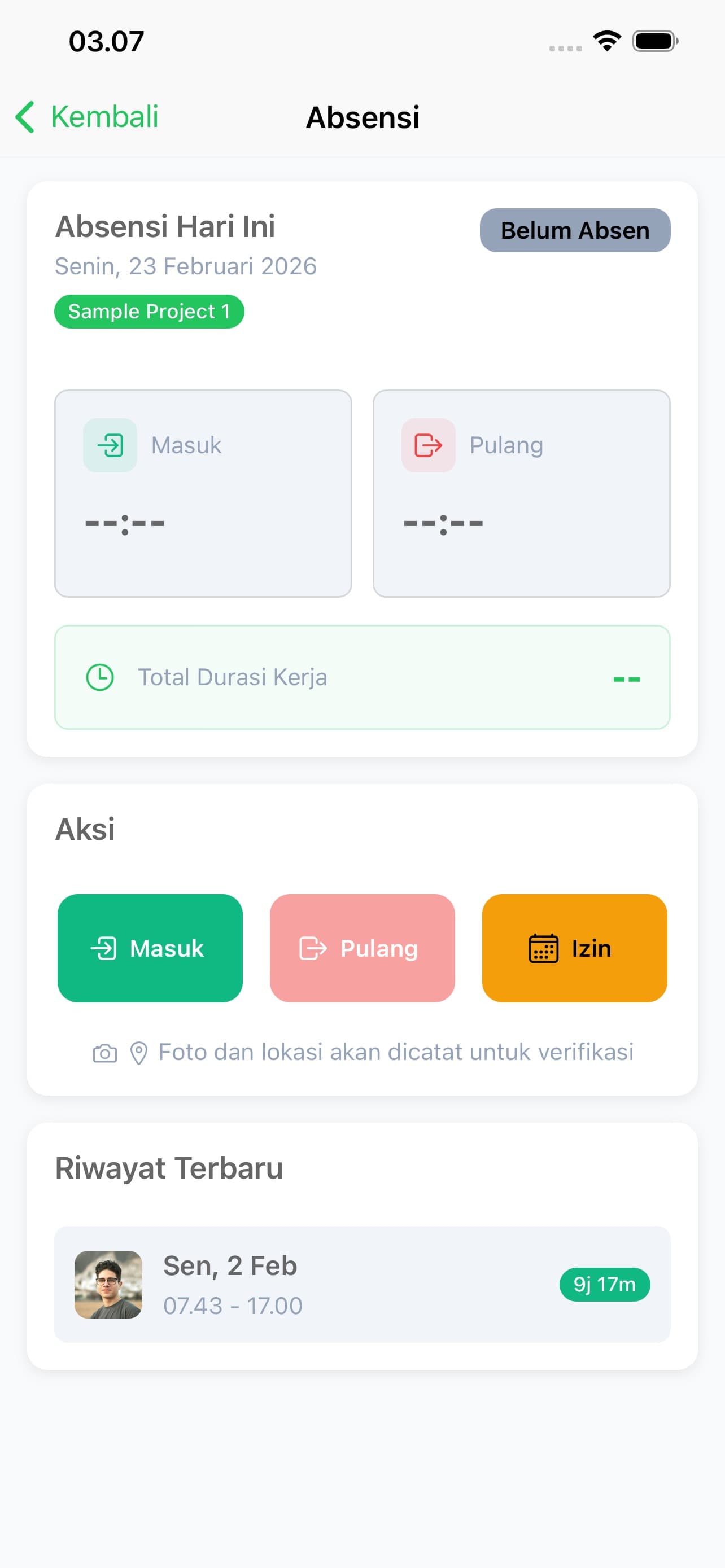Image resolution: width=725 pixels, height=1568 pixels.
Task: Tap the Sample Project 1 chip
Action: (x=149, y=311)
